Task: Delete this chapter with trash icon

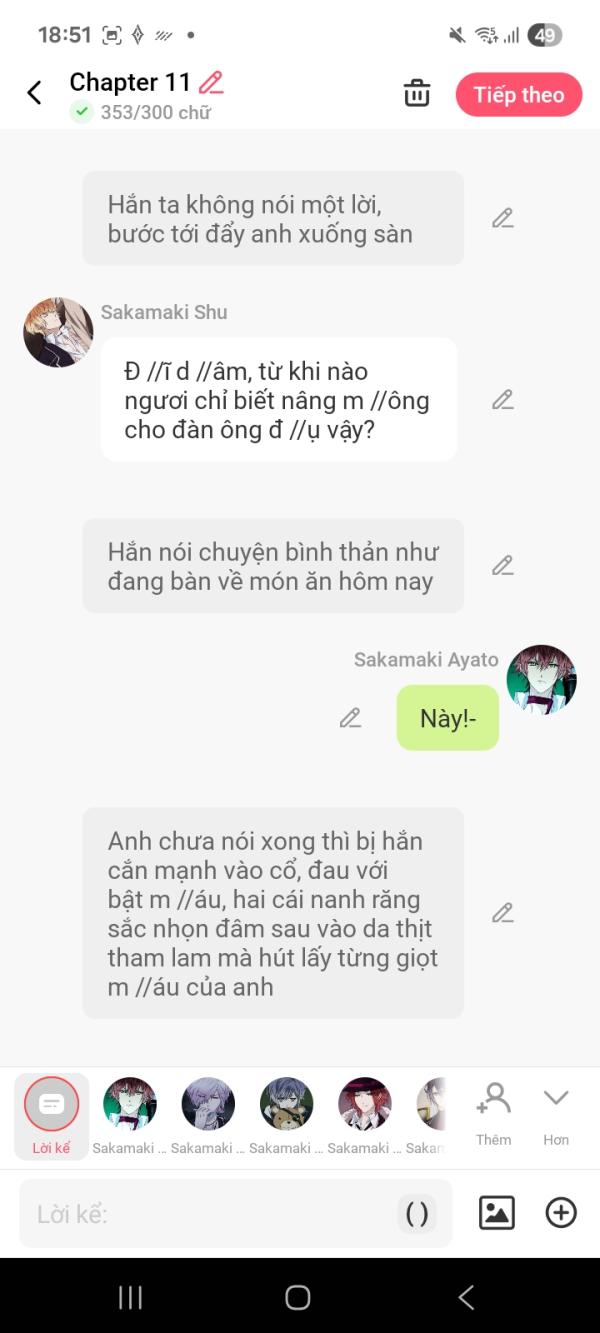Action: coord(416,94)
